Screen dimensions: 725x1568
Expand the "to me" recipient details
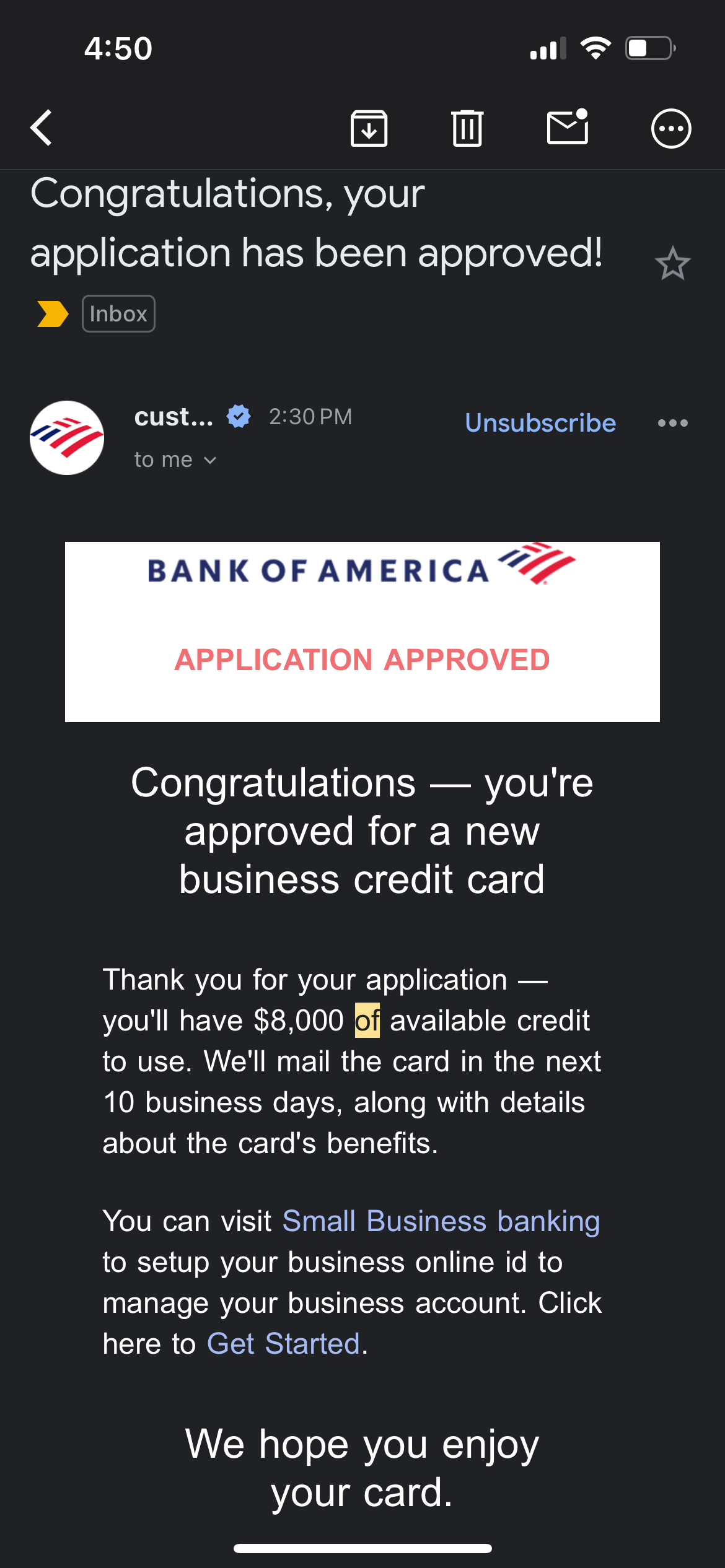(x=175, y=460)
